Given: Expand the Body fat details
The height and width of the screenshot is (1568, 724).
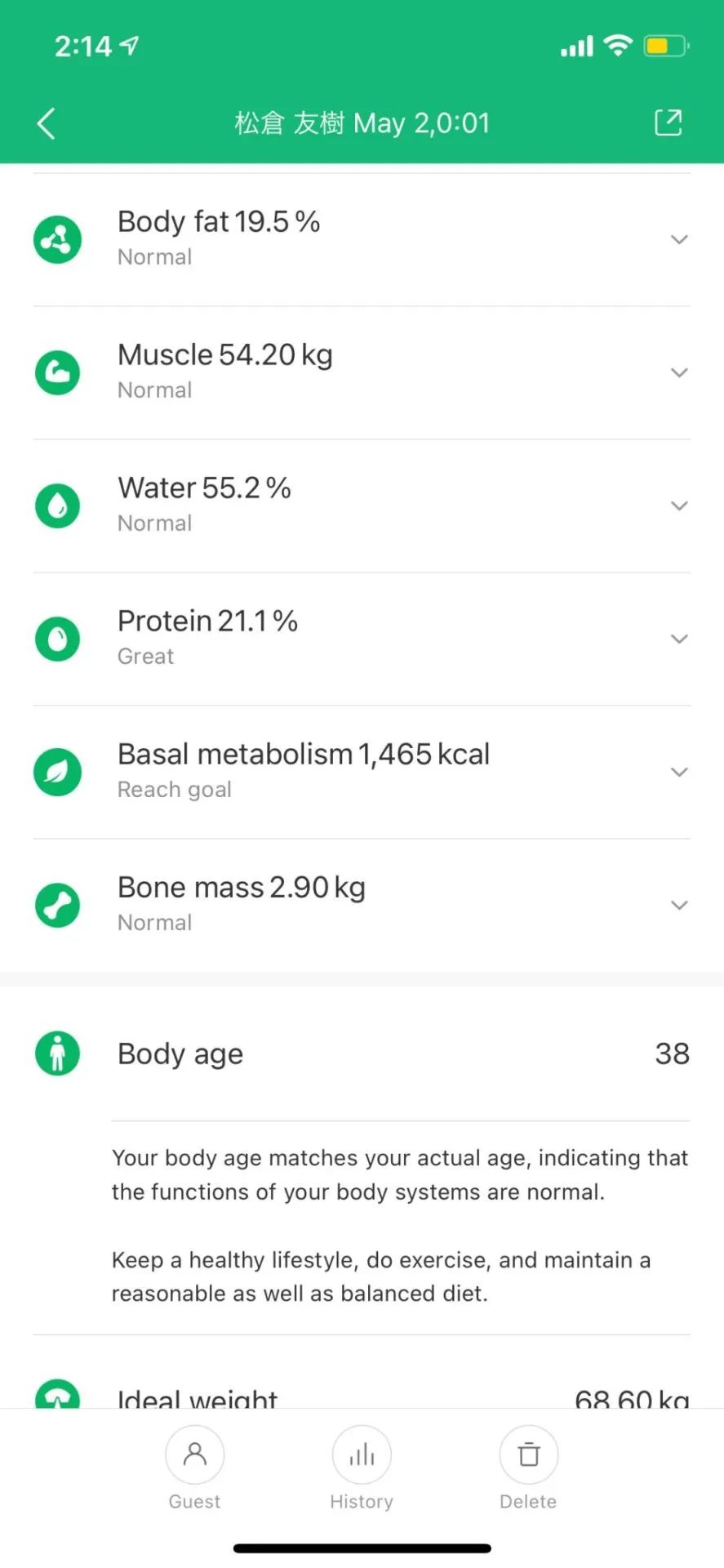Looking at the screenshot, I should click(679, 238).
